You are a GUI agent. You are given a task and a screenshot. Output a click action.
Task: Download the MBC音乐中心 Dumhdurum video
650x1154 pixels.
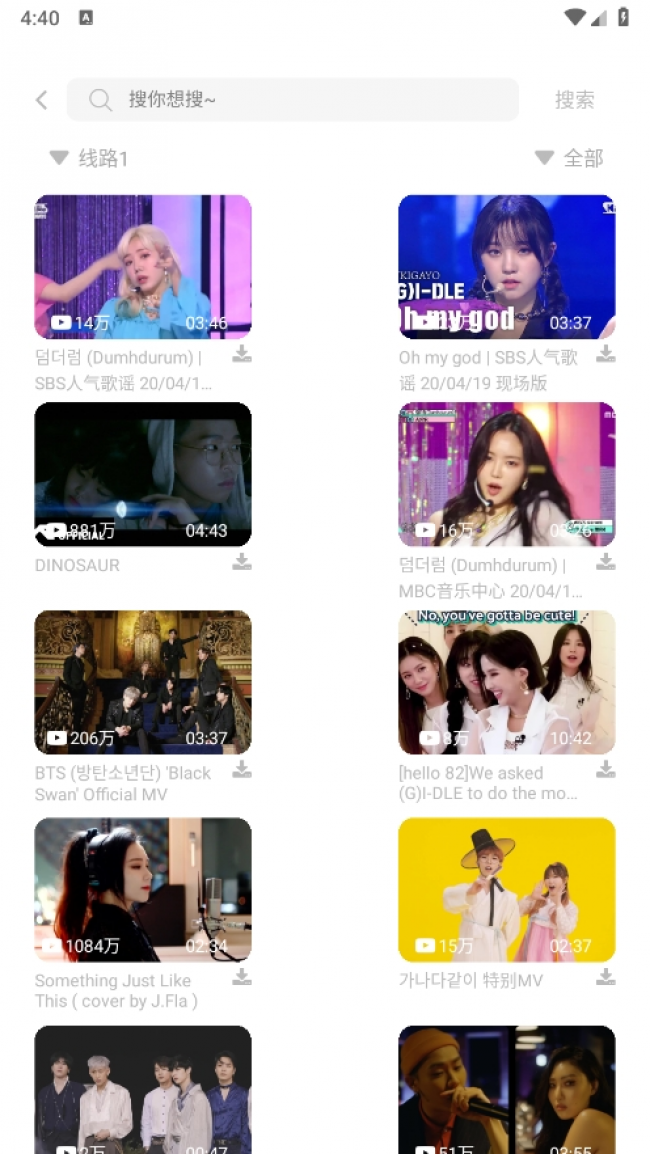pyautogui.click(x=606, y=562)
